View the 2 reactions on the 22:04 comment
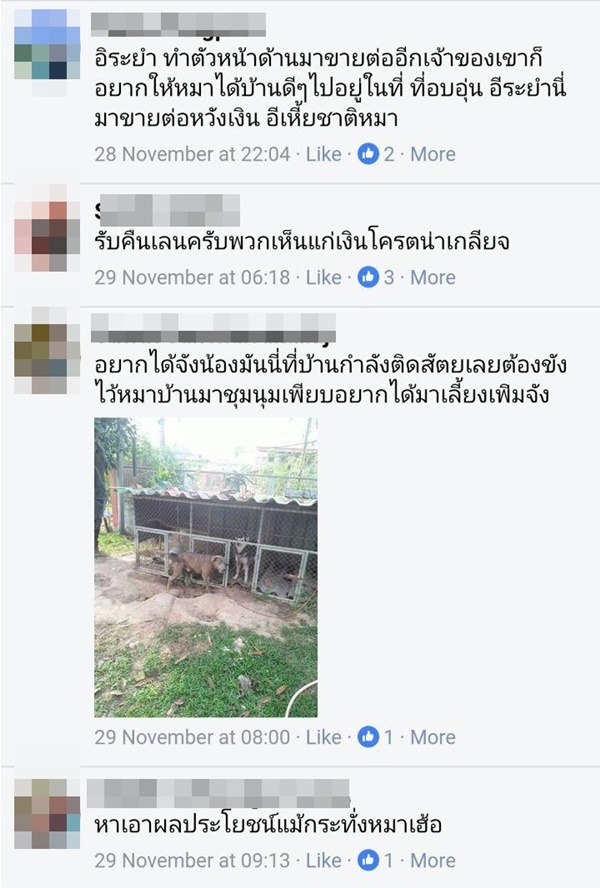This screenshot has height=888, width=600. point(376,154)
